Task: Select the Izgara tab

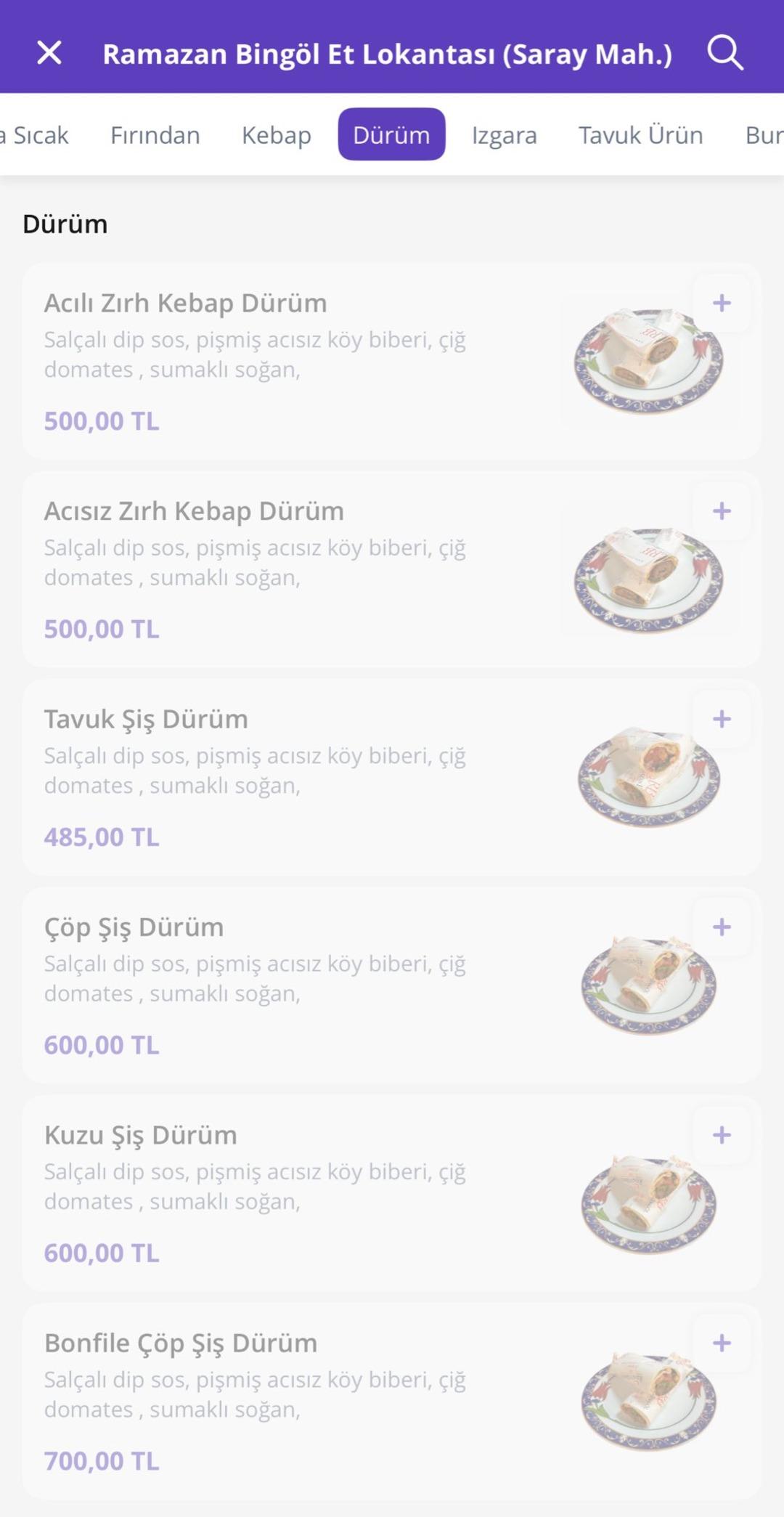Action: [x=504, y=135]
